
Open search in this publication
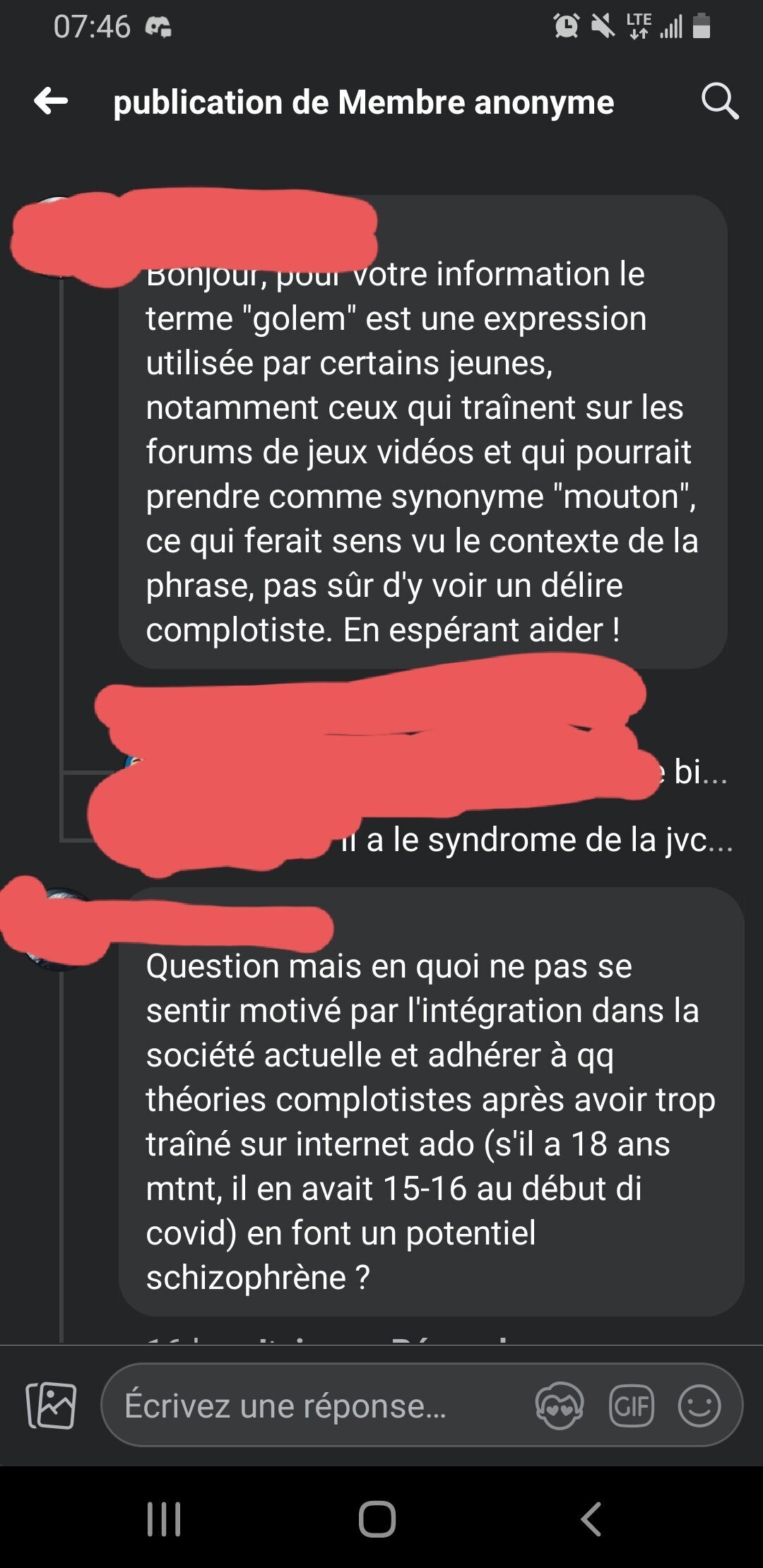coord(719,101)
